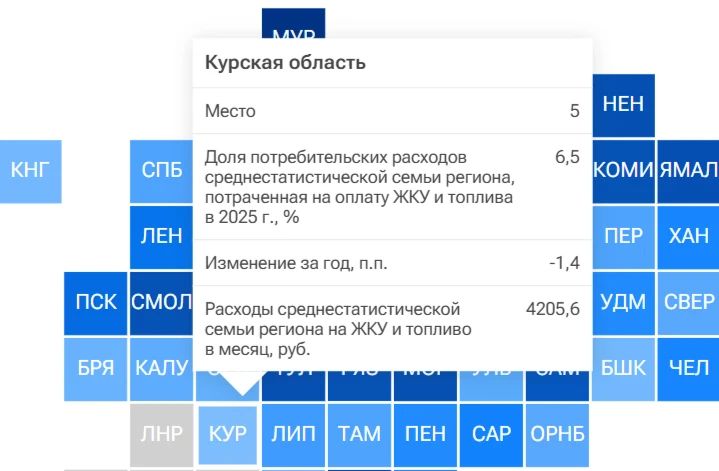Tap the КАЛУ region tile
This screenshot has width=719, height=471.
[161, 369]
